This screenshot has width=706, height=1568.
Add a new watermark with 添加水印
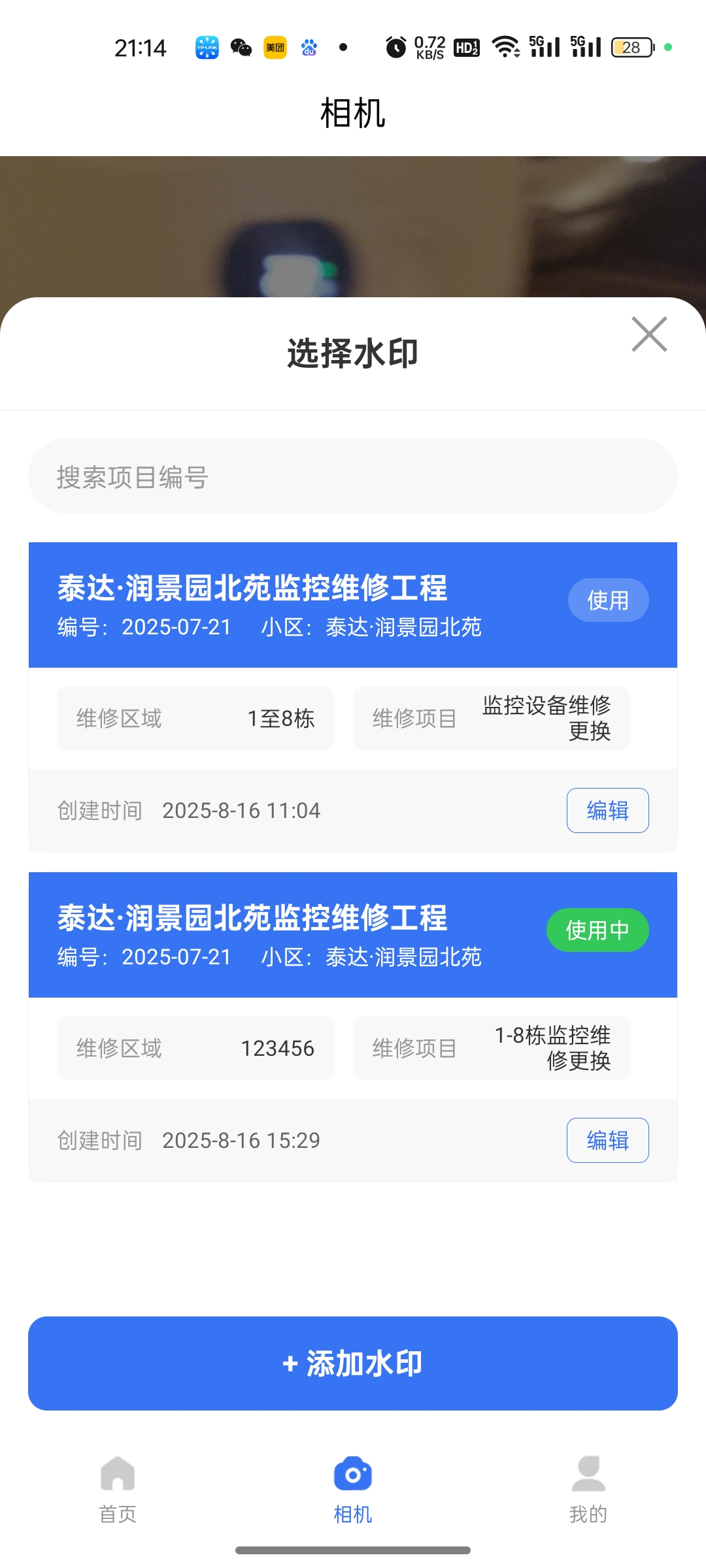[353, 1364]
